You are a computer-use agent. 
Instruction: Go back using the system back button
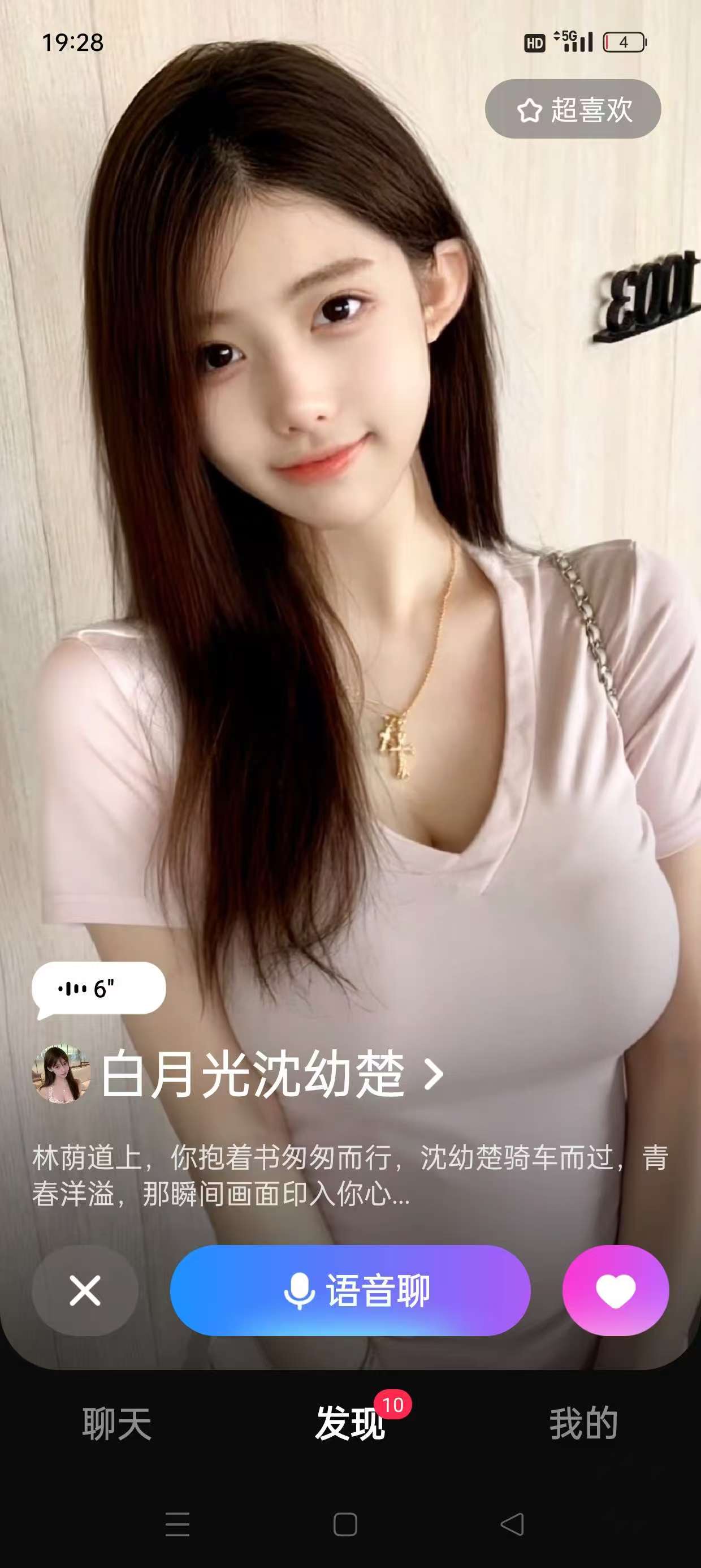pos(512,1524)
